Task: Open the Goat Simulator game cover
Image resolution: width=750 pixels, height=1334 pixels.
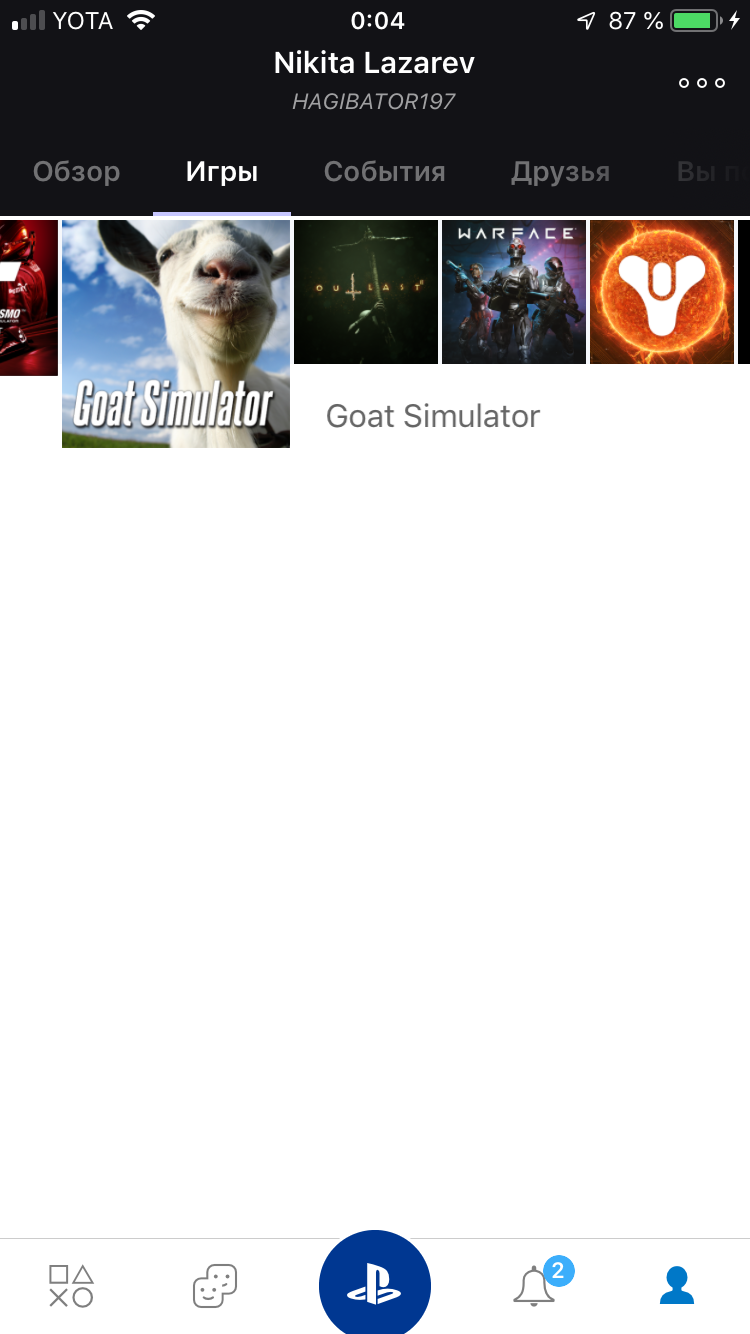Action: pos(176,334)
